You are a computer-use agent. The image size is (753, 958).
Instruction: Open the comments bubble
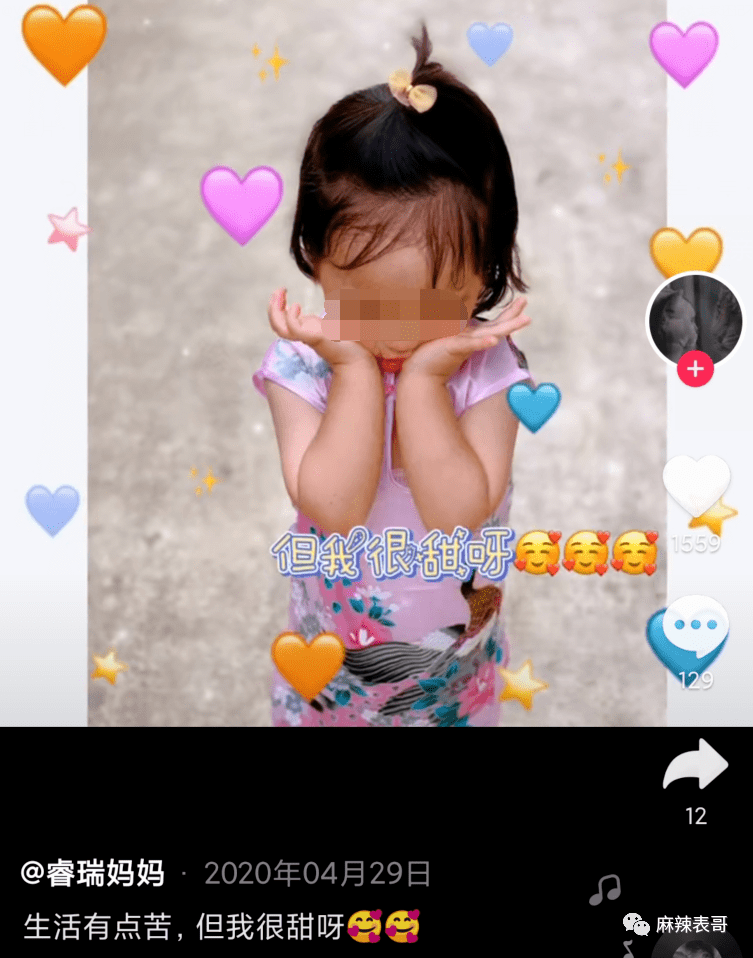696,627
